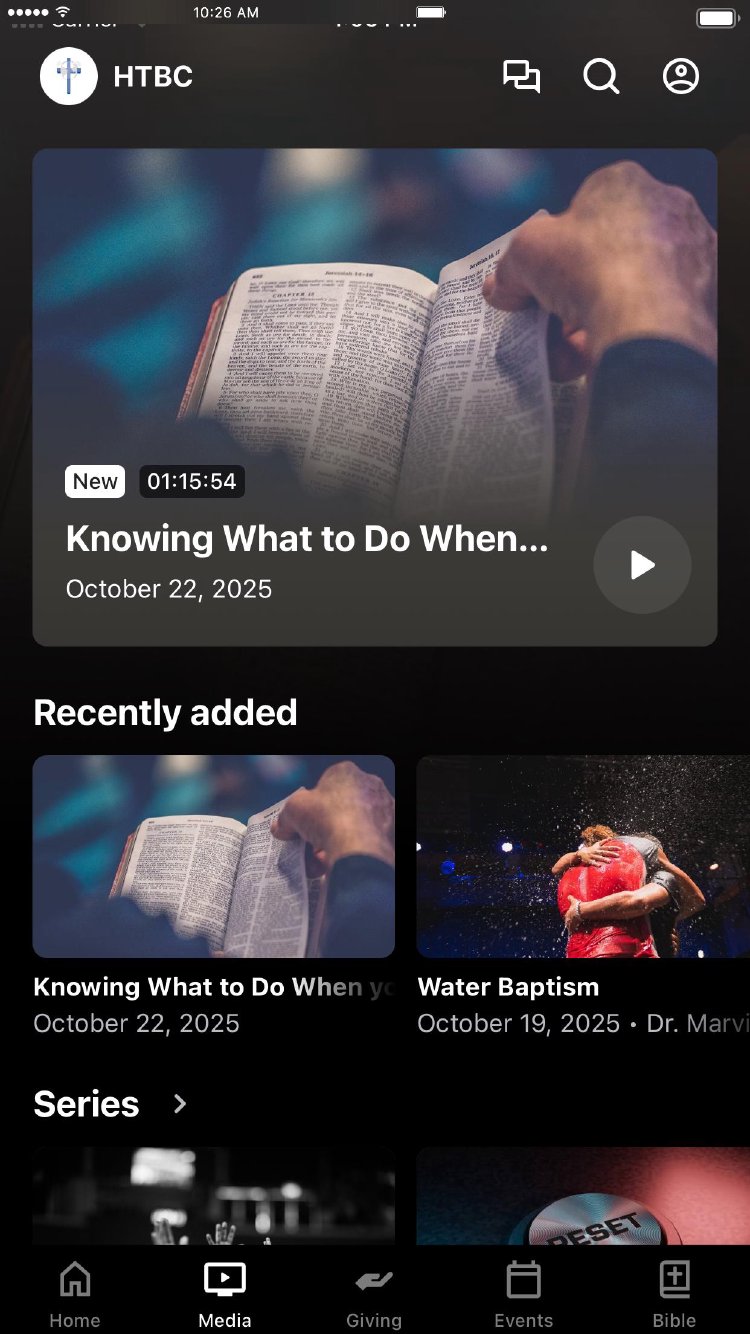This screenshot has height=1334, width=750.
Task: Select the Media tab
Action: pos(225,1295)
